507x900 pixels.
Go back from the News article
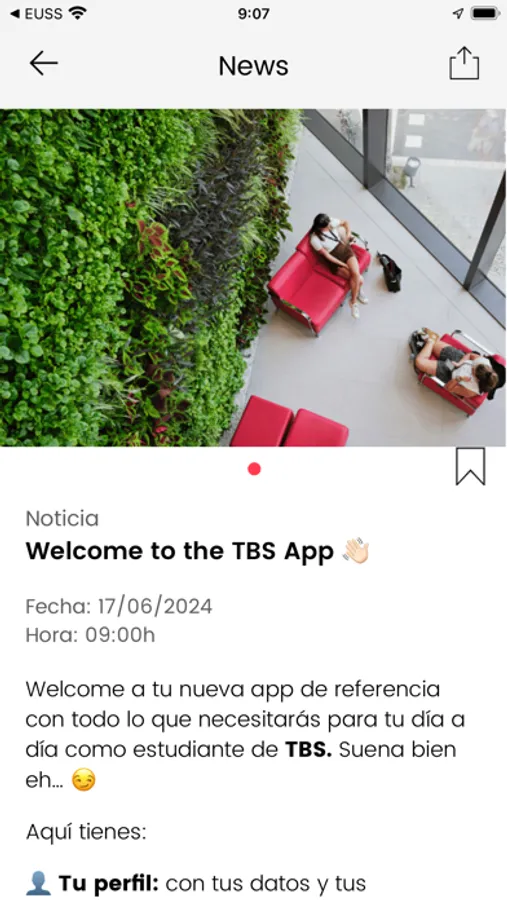click(x=44, y=63)
